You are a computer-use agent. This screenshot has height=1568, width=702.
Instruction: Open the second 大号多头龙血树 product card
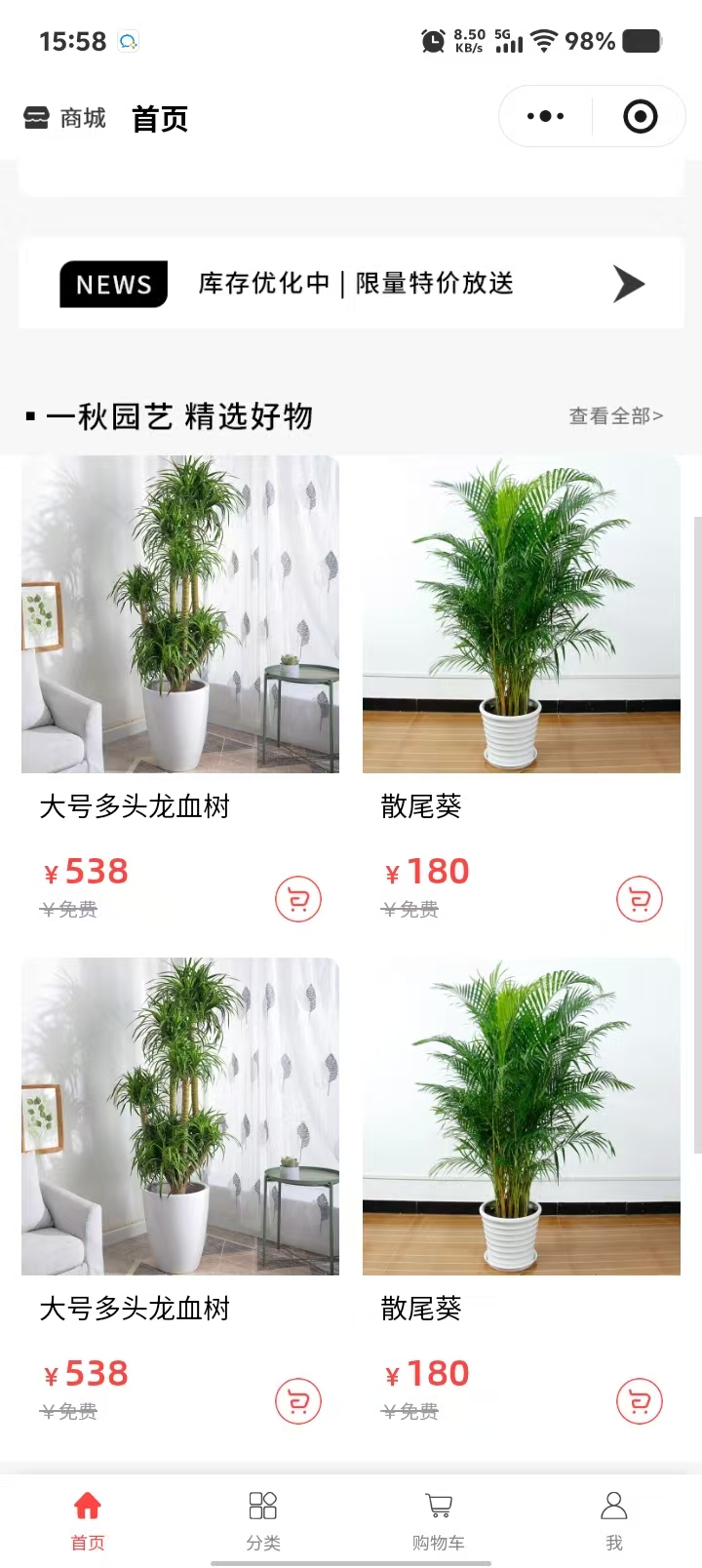pyautogui.click(x=180, y=1117)
